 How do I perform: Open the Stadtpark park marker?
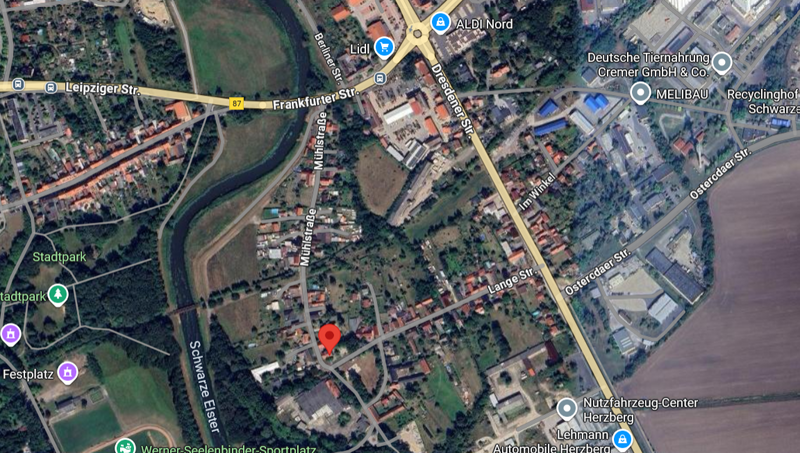pos(59,294)
